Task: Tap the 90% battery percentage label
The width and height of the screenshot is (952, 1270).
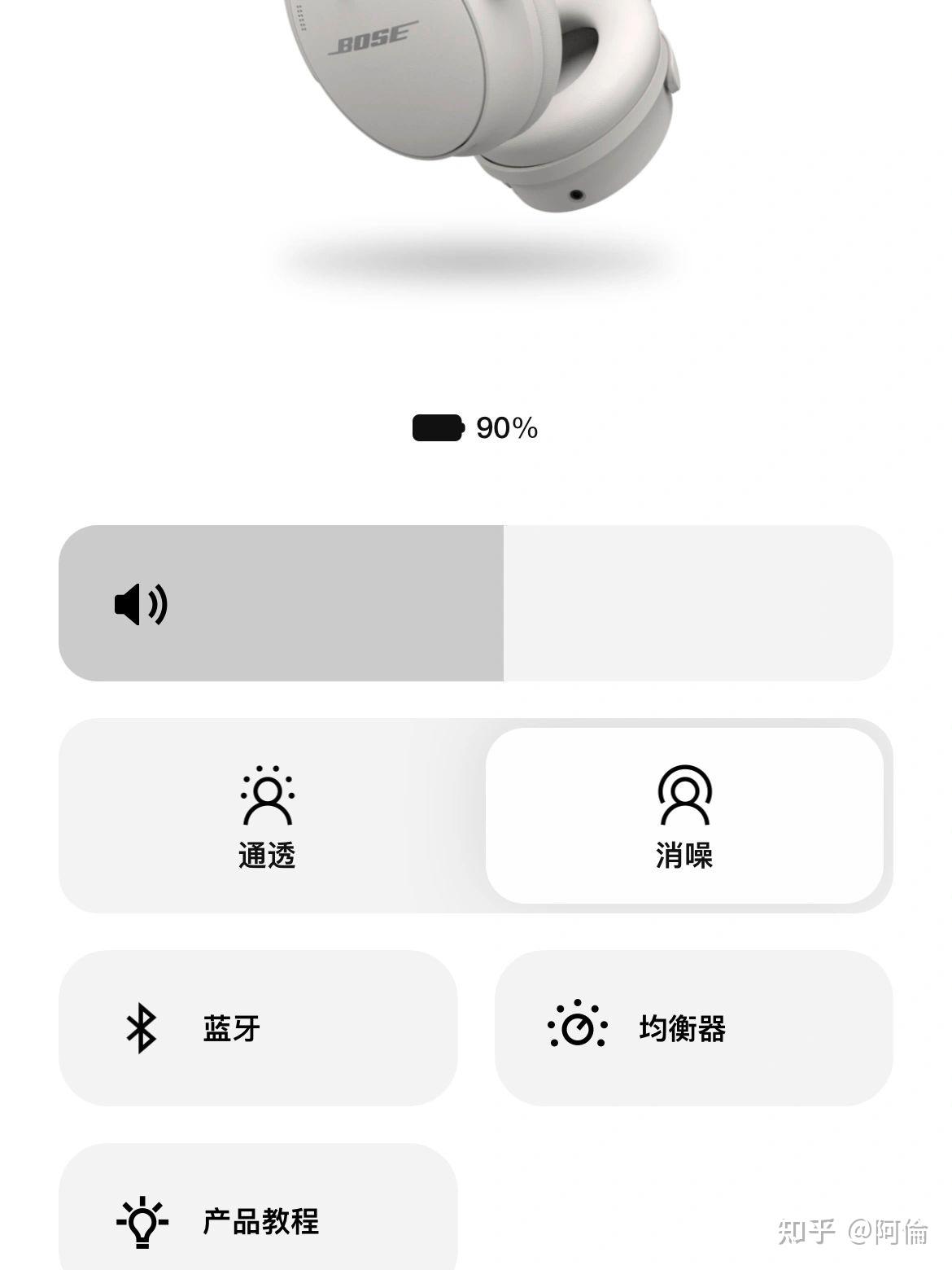Action: [x=507, y=427]
